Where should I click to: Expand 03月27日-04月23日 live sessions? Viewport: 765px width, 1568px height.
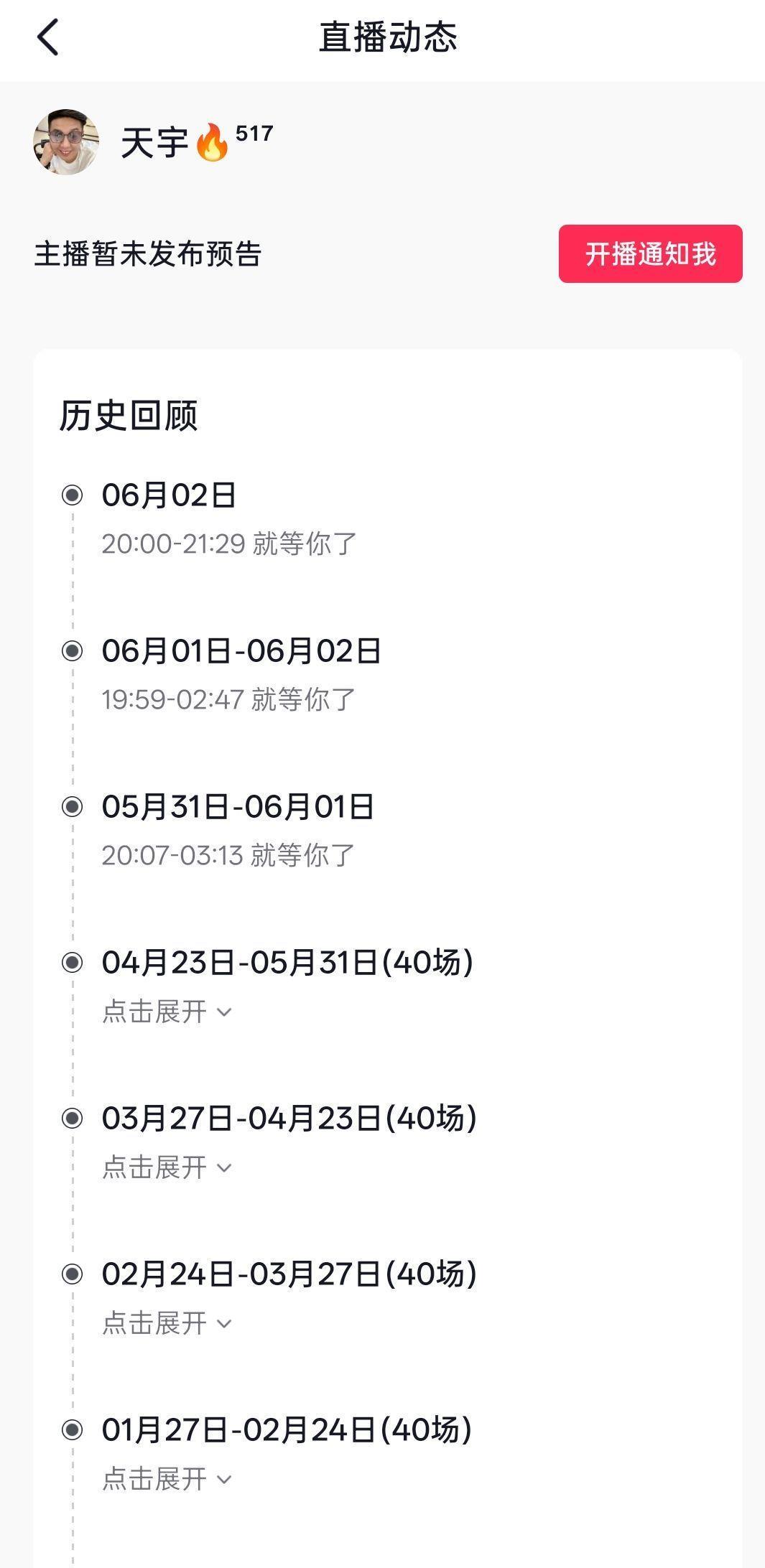click(167, 1167)
